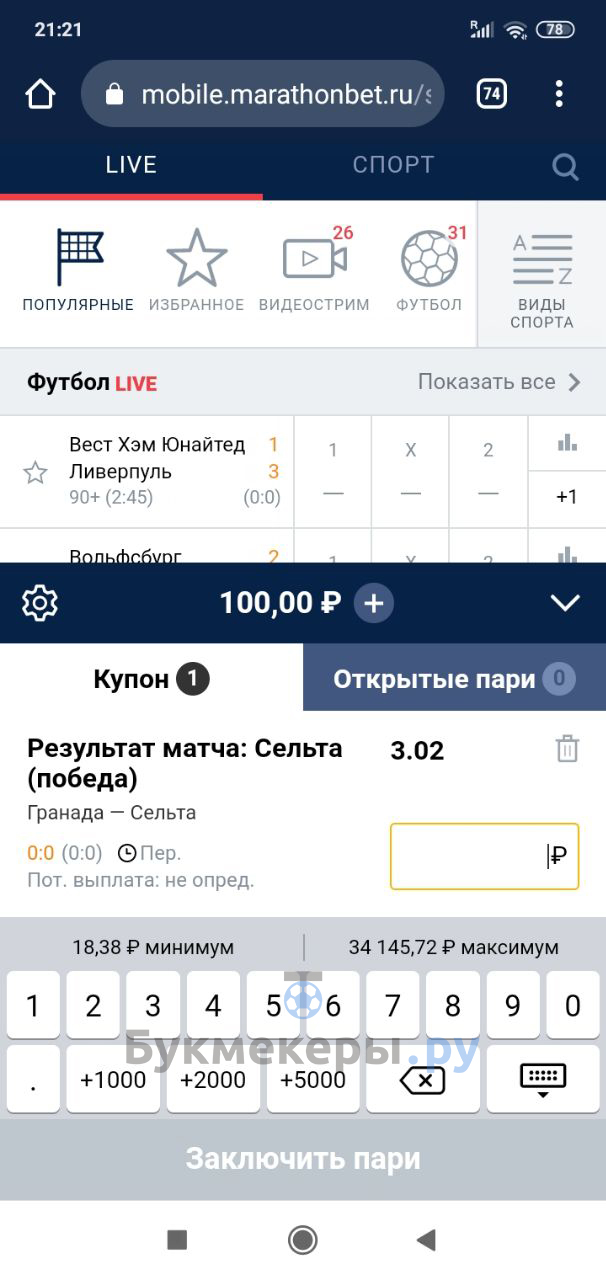Open the Избранное favorites section
Viewport: 606px width, 1280px height.
(196, 270)
